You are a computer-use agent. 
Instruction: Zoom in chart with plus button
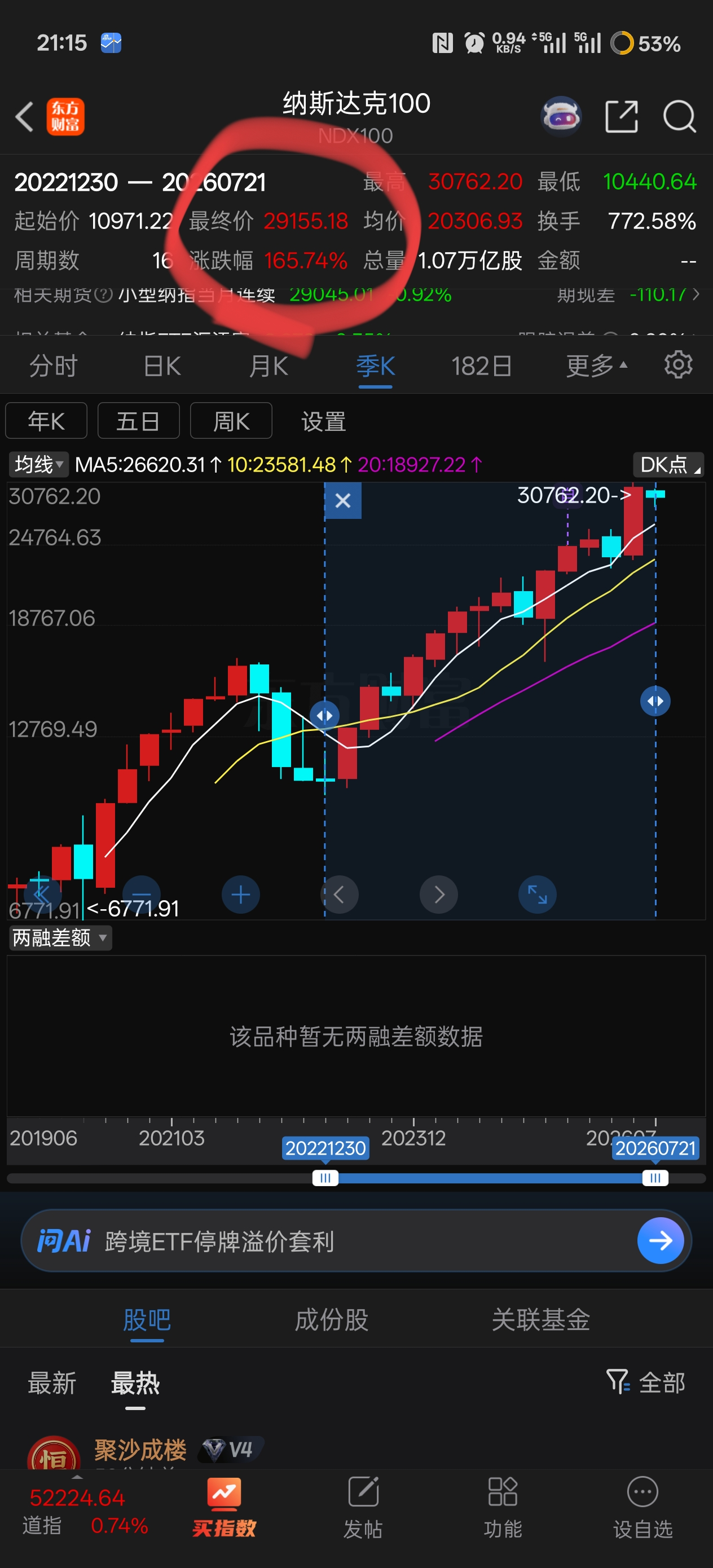coord(240,894)
